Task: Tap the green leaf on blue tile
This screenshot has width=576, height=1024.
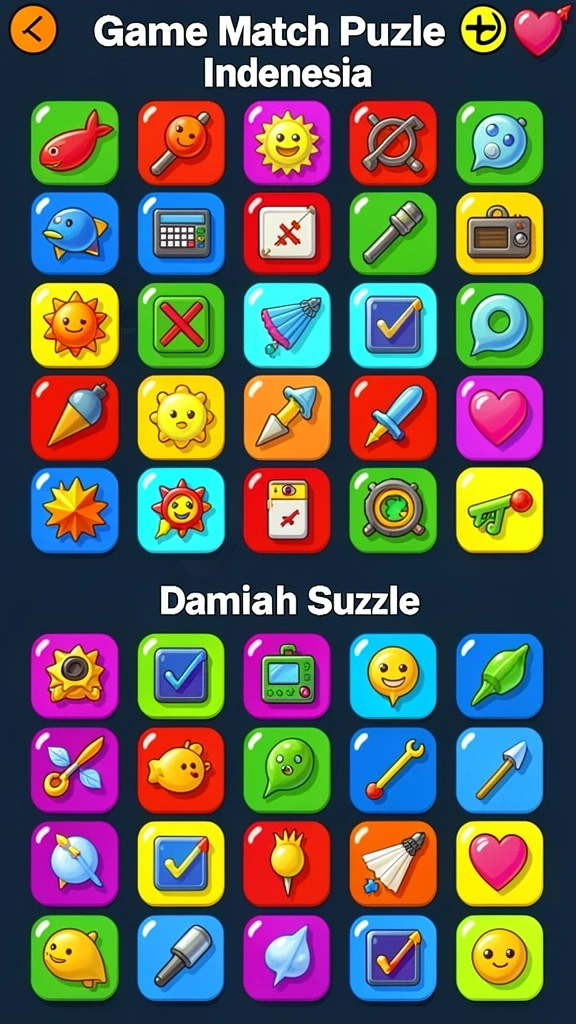Action: click(499, 676)
